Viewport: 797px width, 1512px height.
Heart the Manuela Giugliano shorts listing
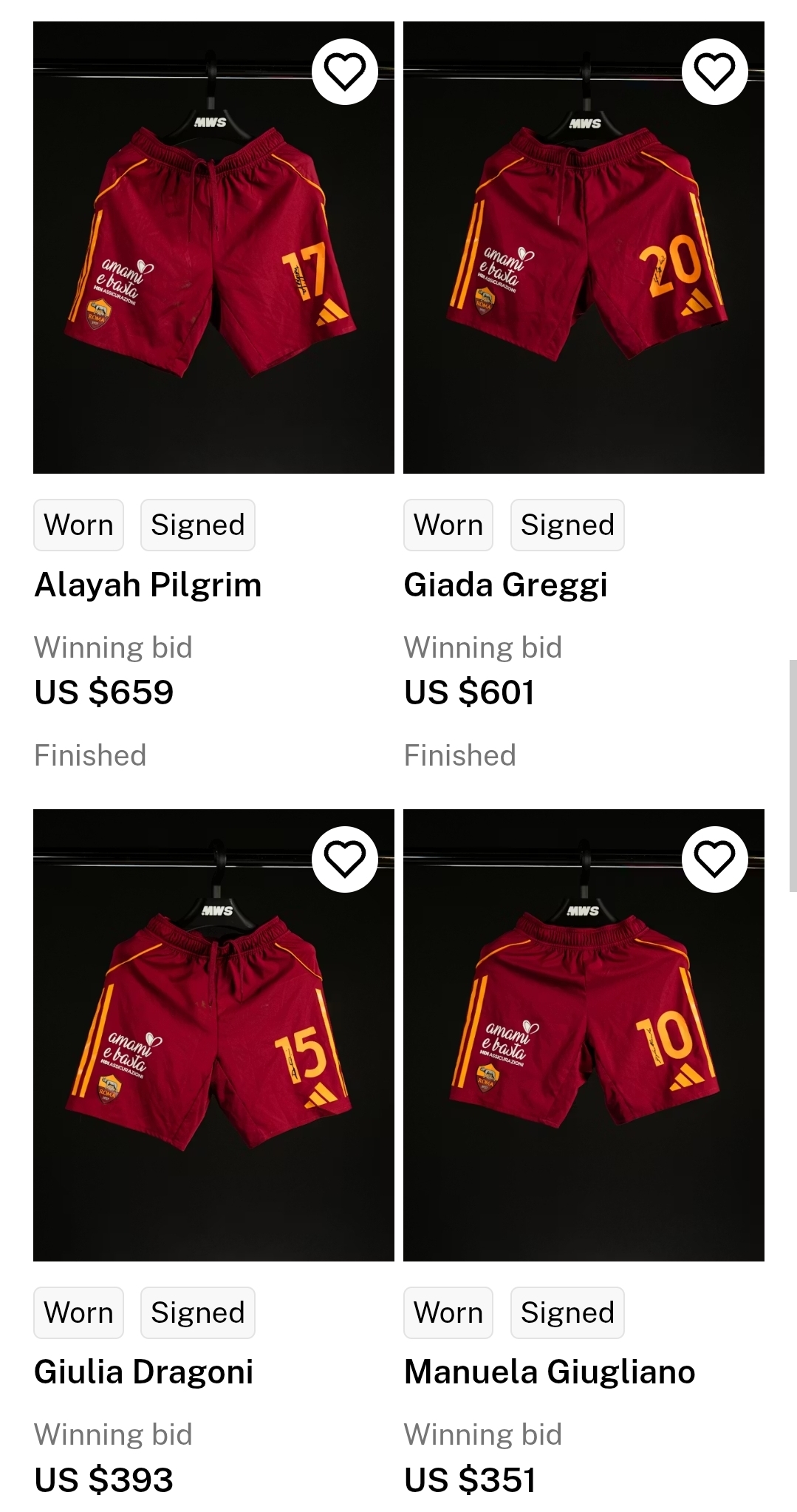(714, 859)
